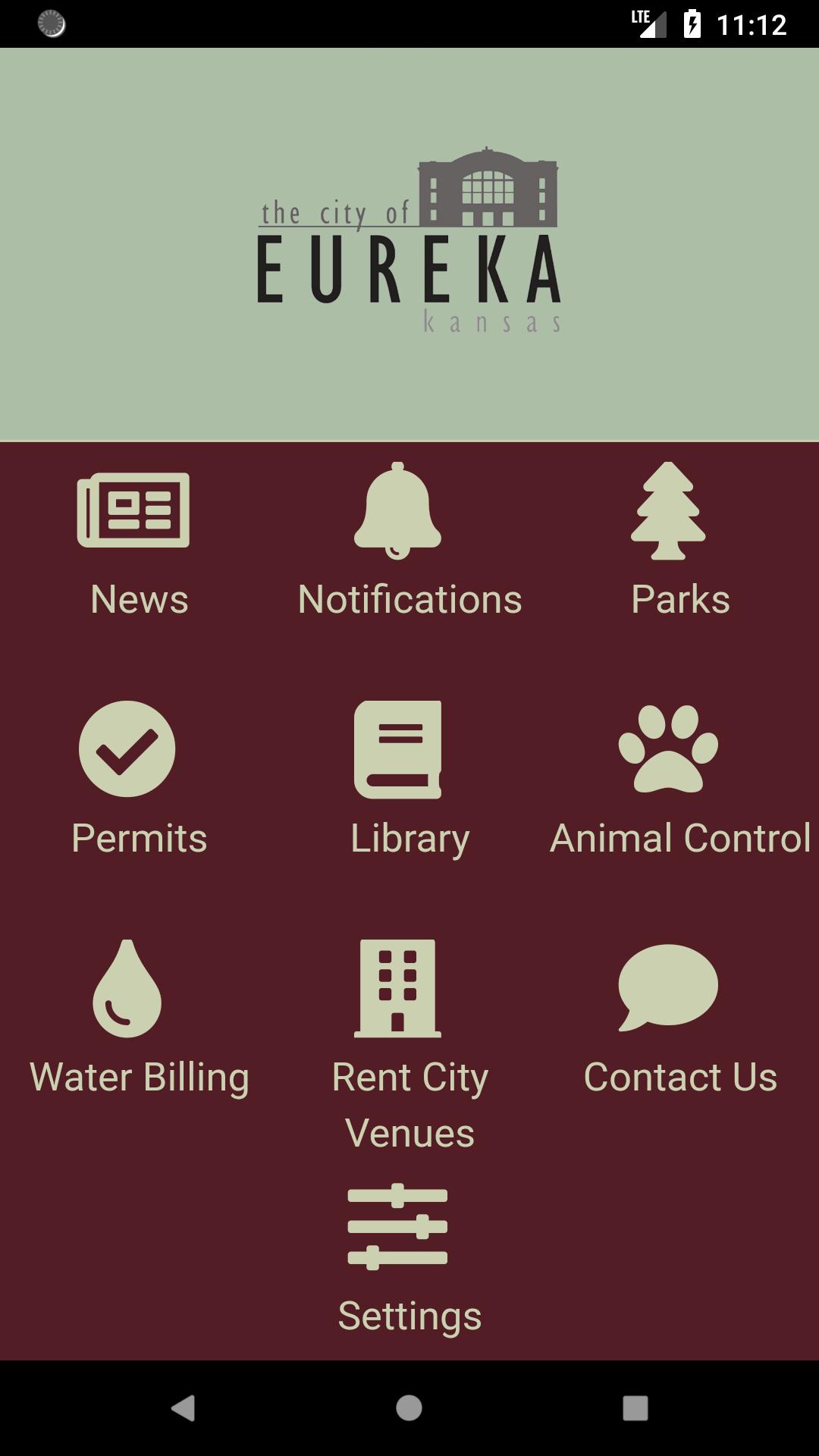This screenshot has width=819, height=1456.
Task: Go to Permits
Action: click(136, 781)
